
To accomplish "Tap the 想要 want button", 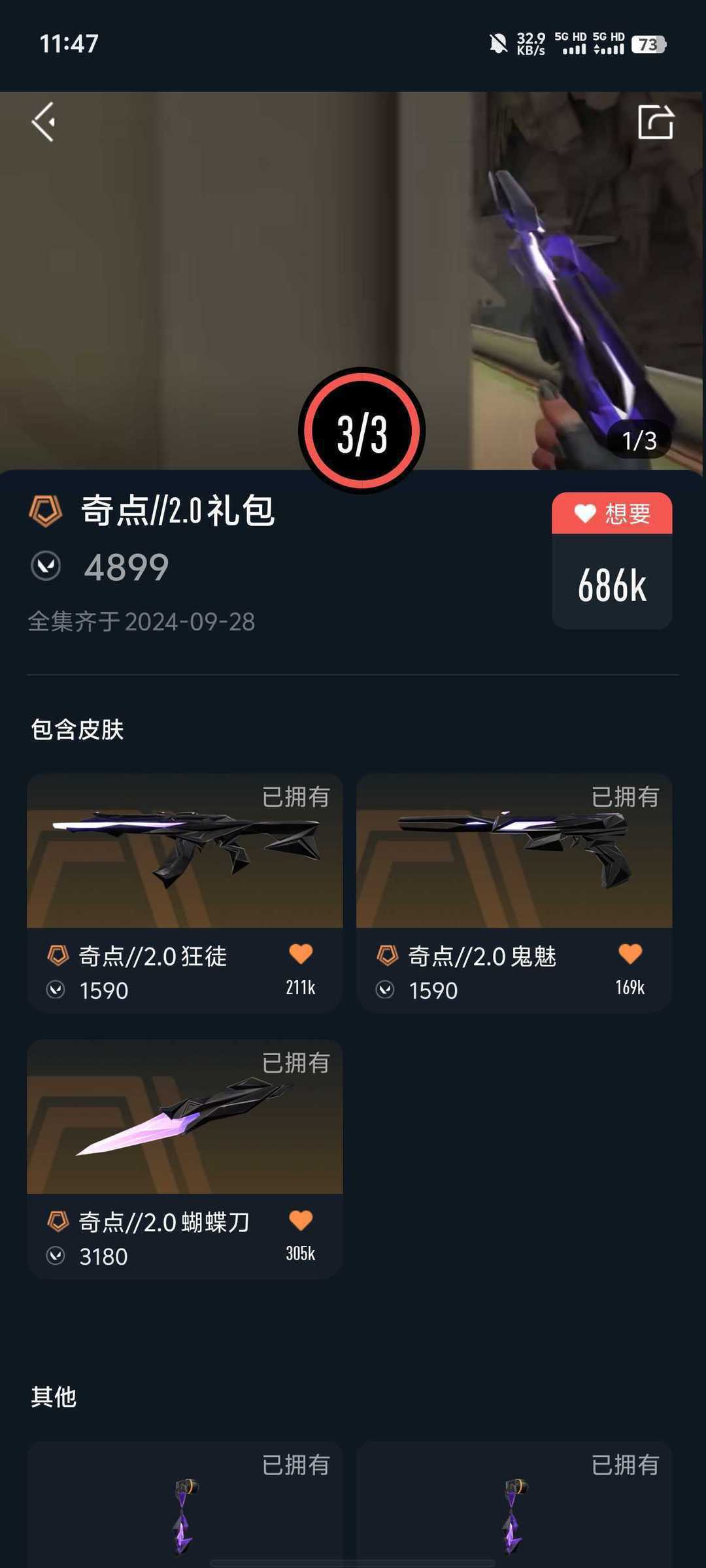I will pyautogui.click(x=612, y=514).
